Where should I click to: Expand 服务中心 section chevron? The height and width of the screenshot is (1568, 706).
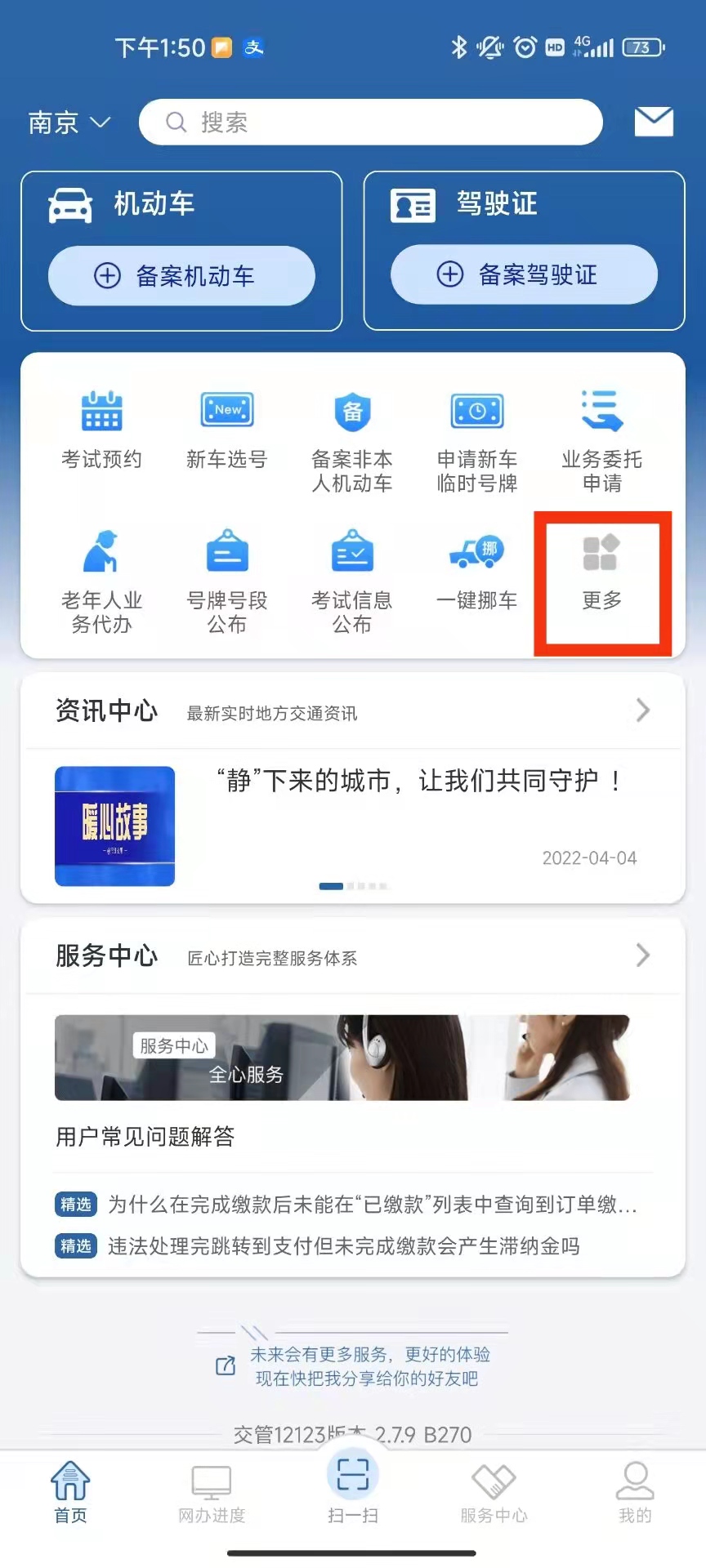643,955
